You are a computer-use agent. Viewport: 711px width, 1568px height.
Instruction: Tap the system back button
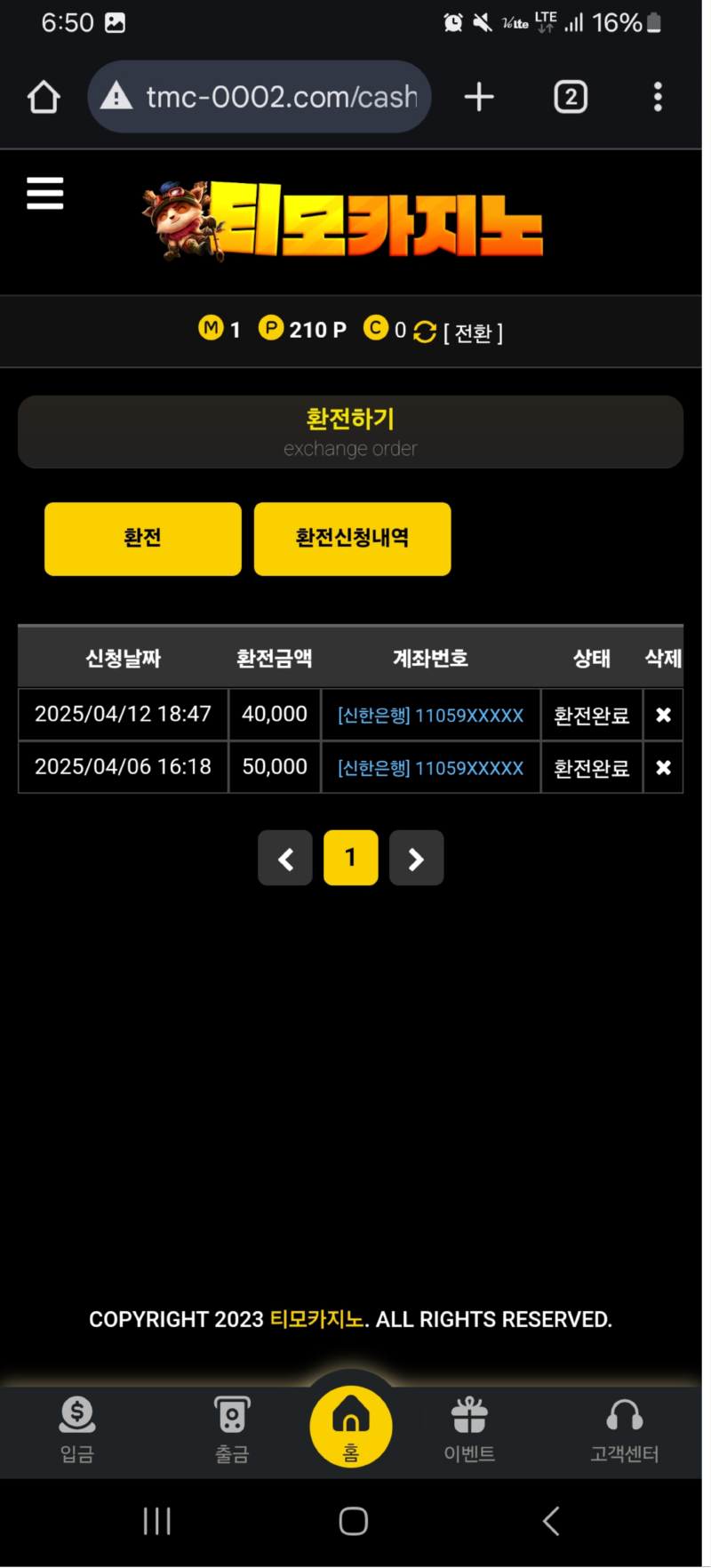(x=551, y=1521)
